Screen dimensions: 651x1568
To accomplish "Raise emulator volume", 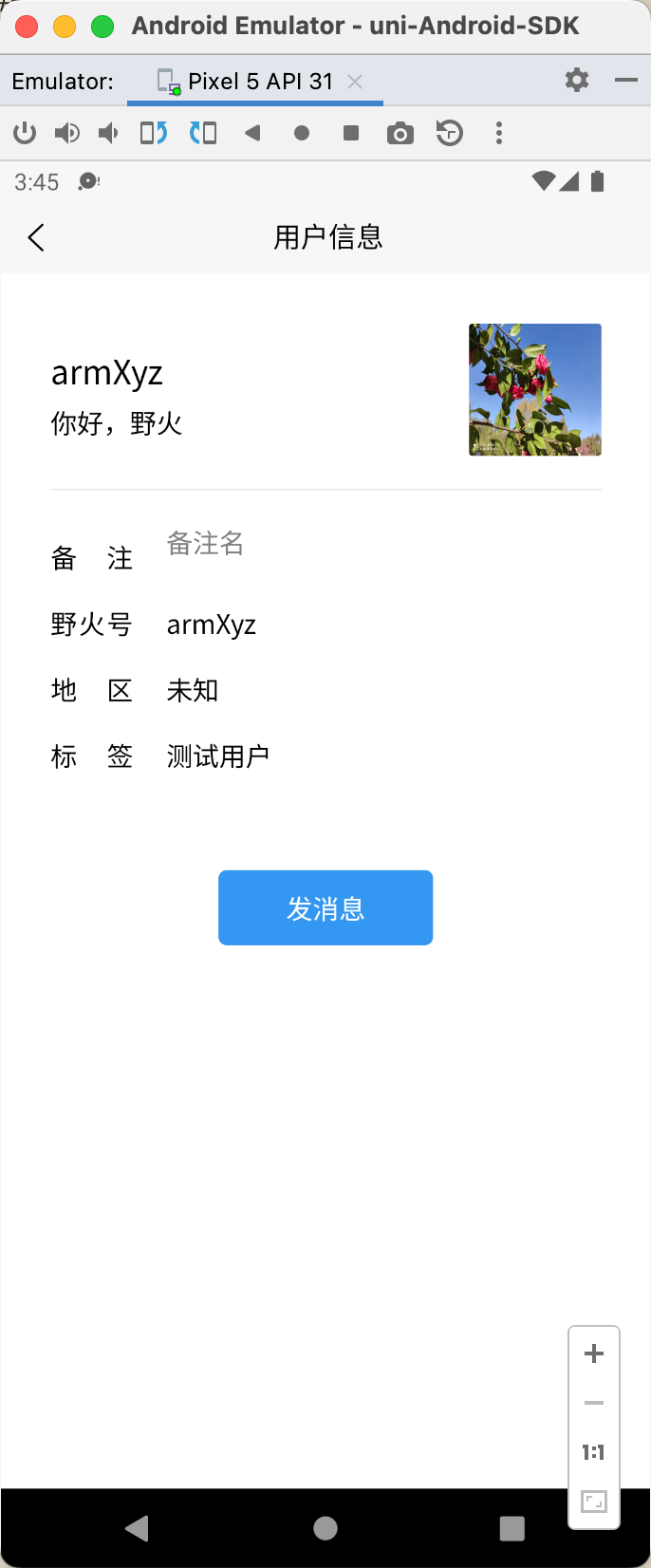I will point(66,134).
